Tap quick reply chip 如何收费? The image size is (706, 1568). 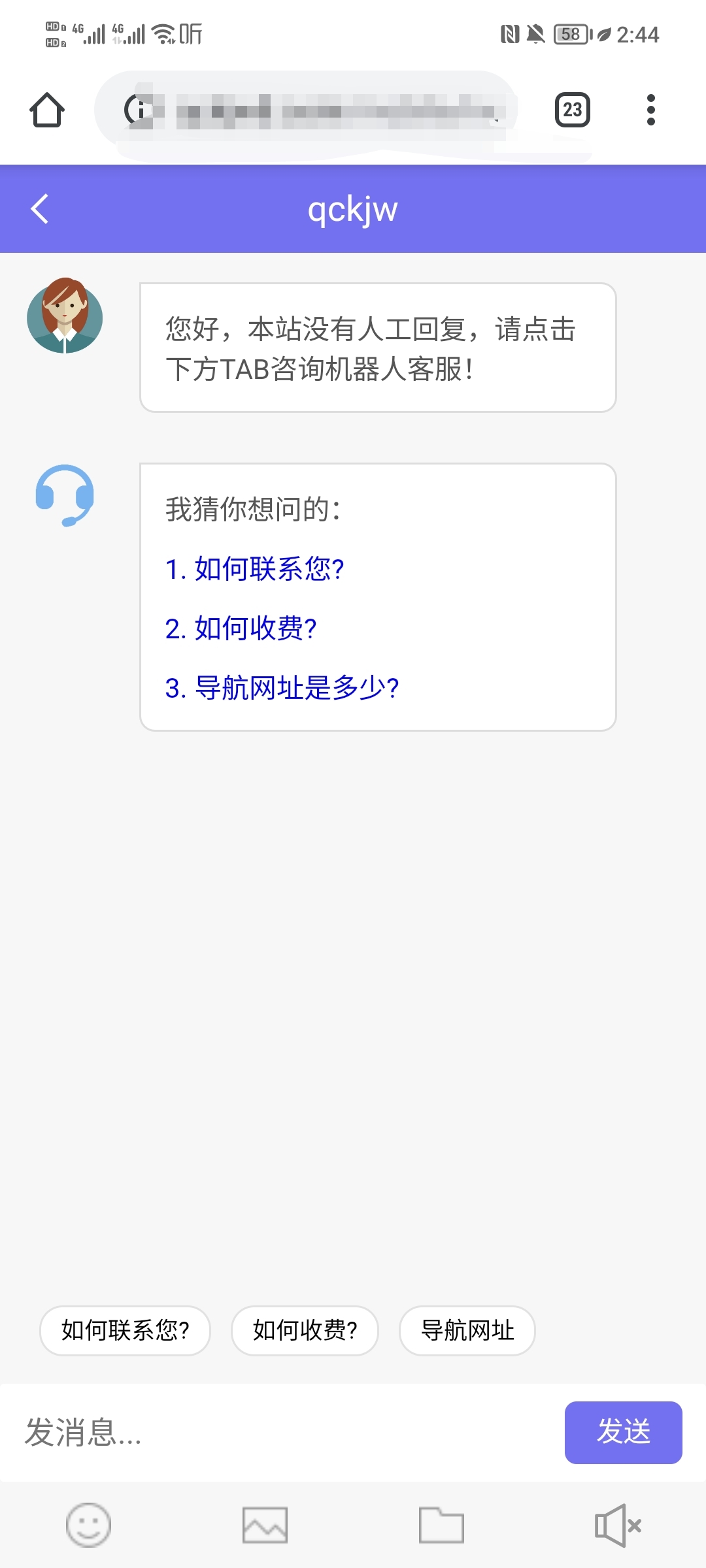(x=305, y=1331)
